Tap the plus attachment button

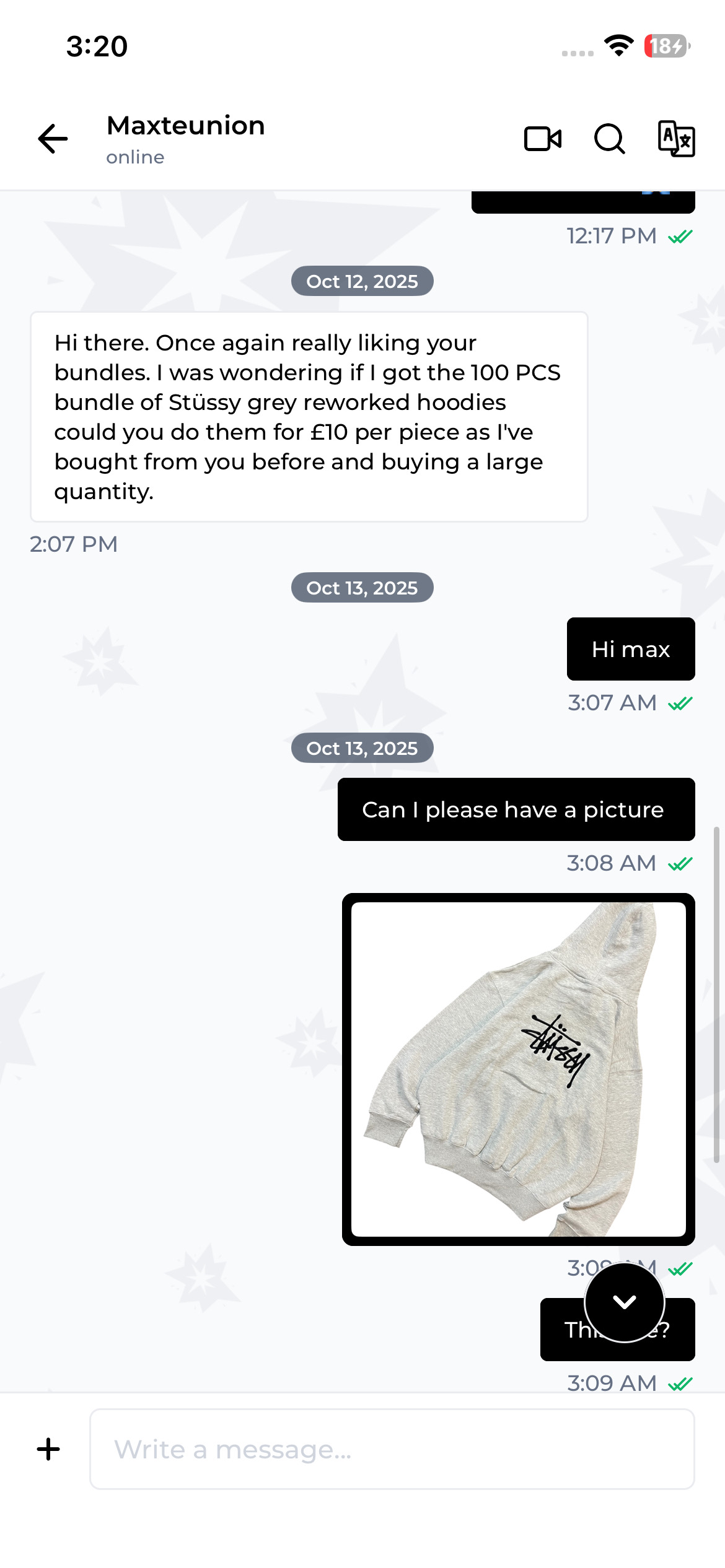(48, 1450)
